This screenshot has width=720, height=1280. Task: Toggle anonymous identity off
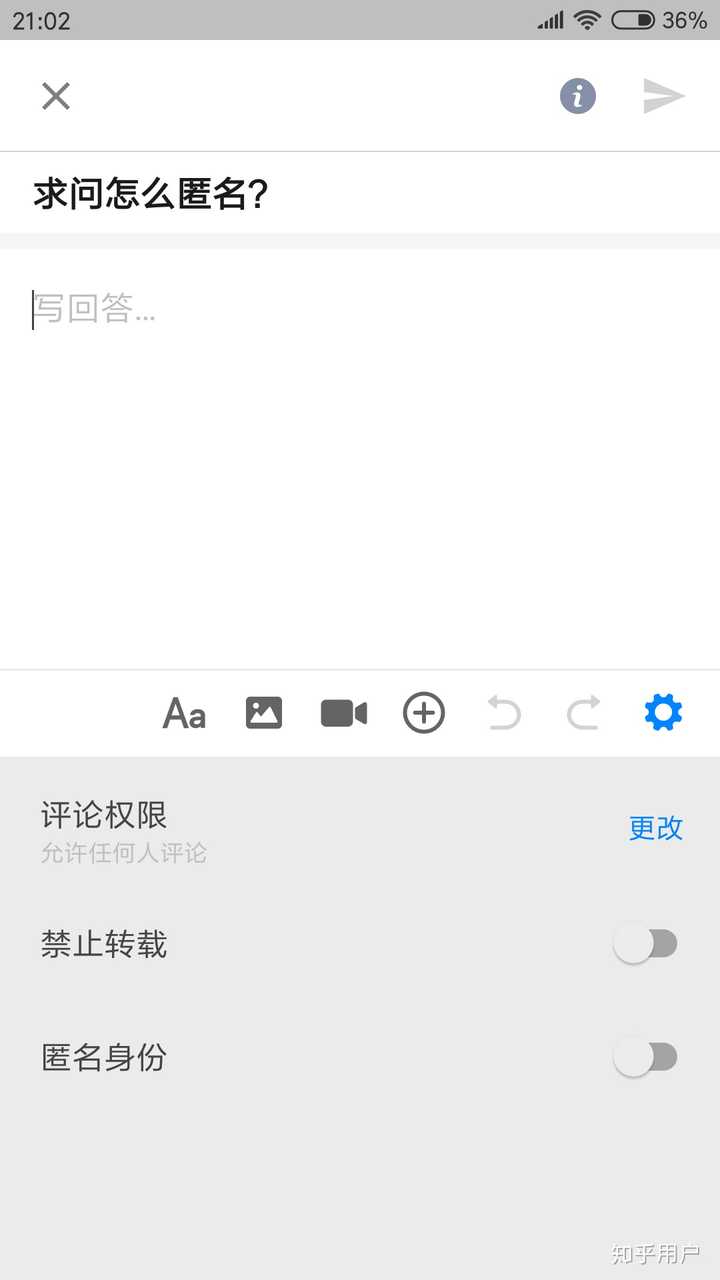(x=646, y=1056)
